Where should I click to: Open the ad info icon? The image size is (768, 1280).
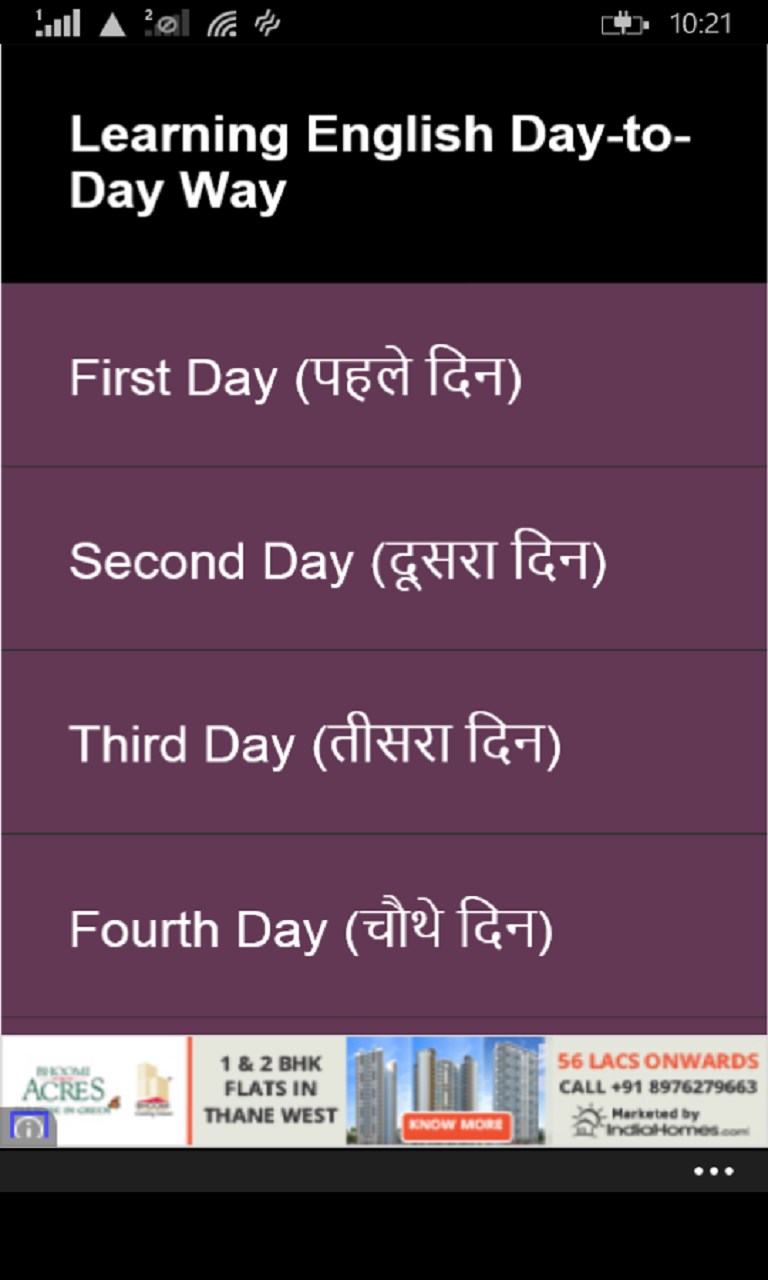point(29,1129)
